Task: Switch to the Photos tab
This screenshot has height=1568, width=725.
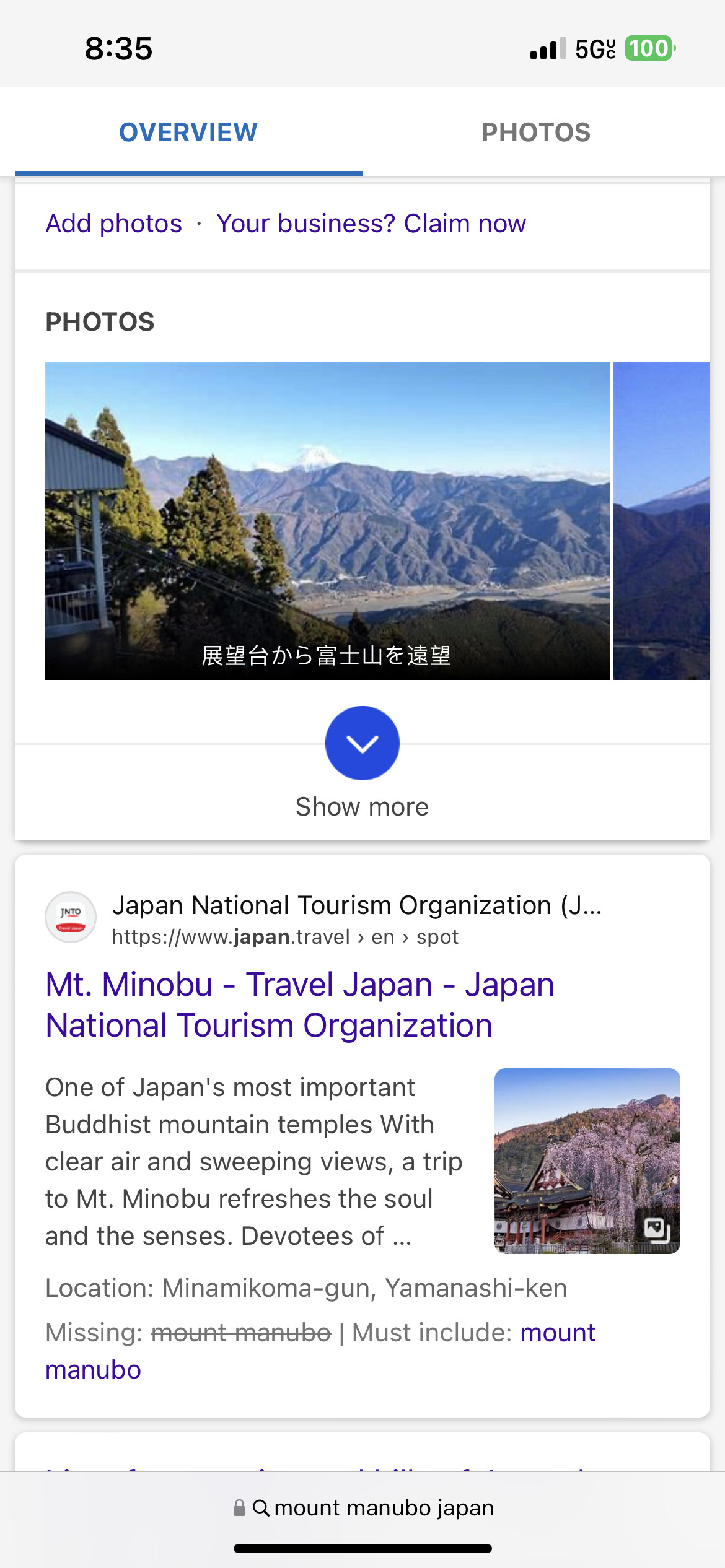Action: [x=536, y=133]
